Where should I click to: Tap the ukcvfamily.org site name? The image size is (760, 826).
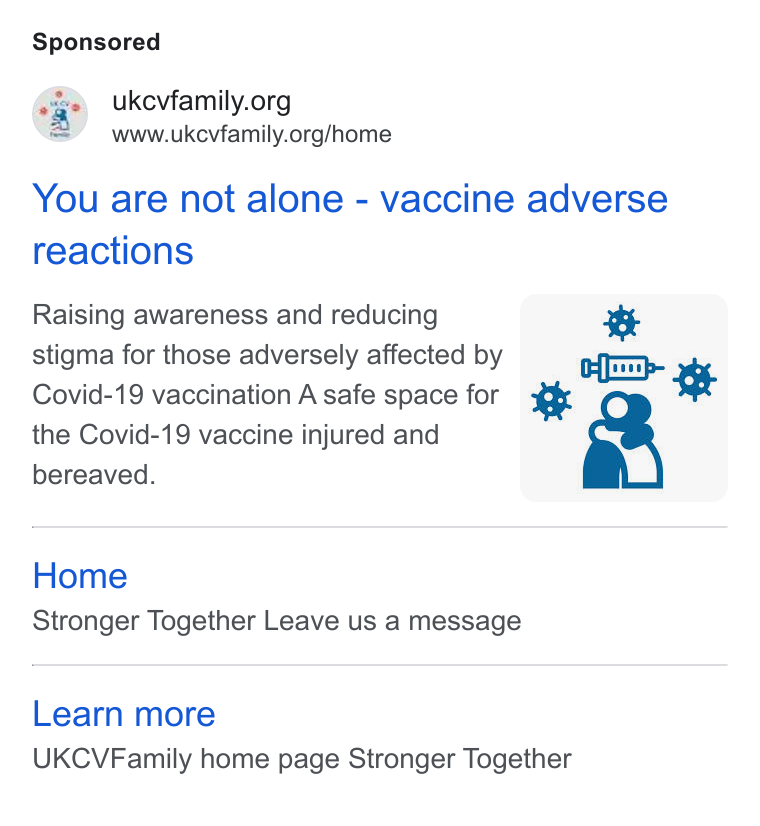pyautogui.click(x=201, y=101)
